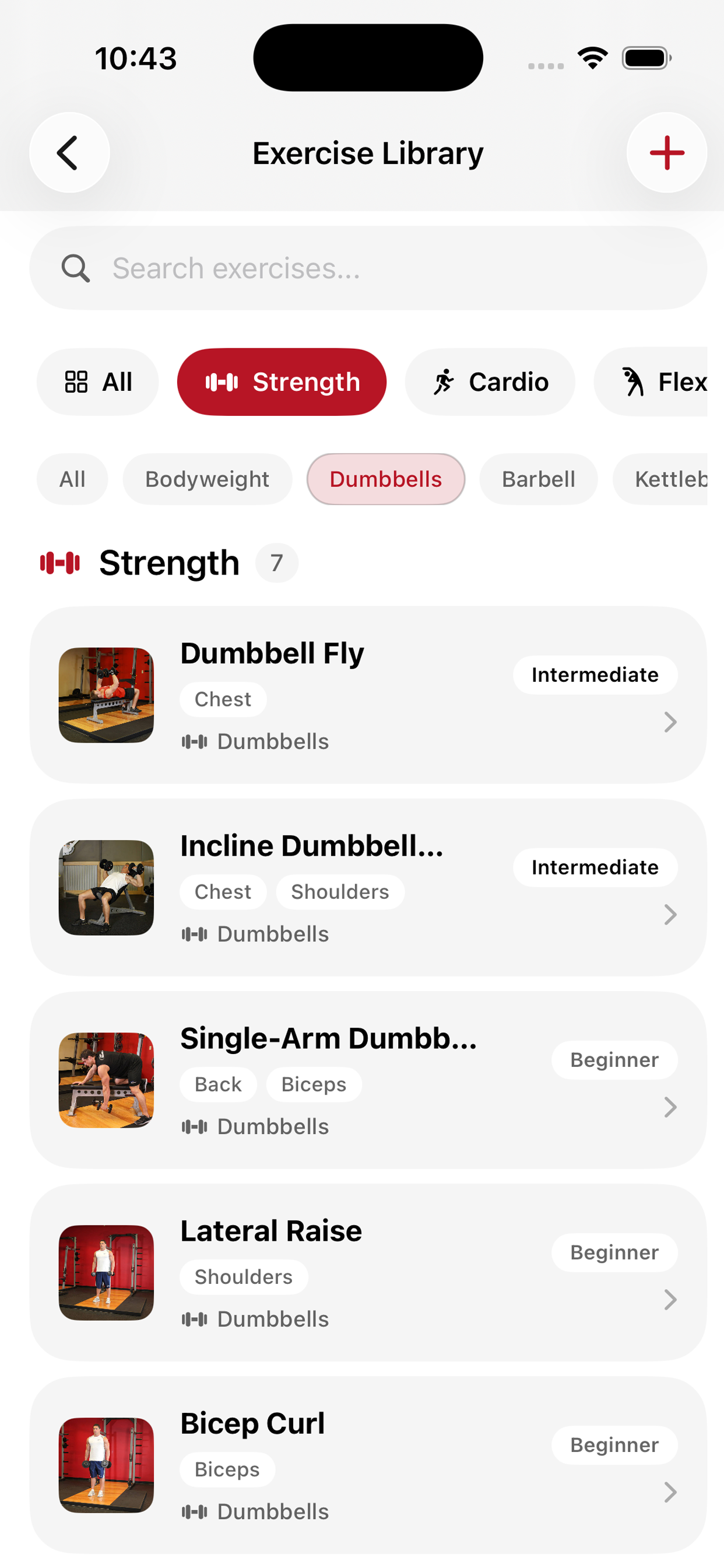Switch to the Cardio category tab
724x1568 pixels.
(x=490, y=381)
